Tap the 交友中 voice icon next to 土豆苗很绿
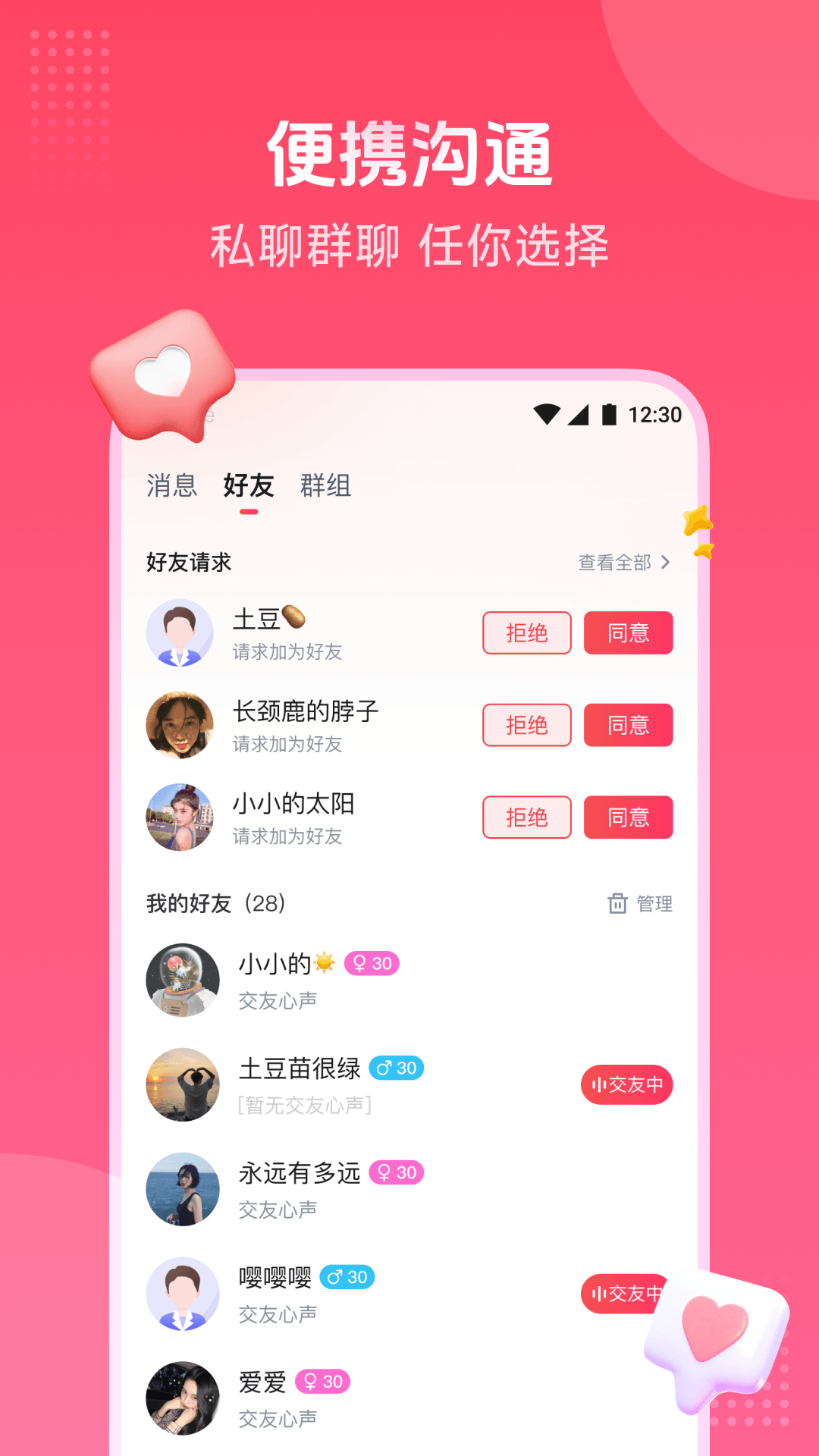819x1456 pixels. pyautogui.click(x=627, y=1084)
